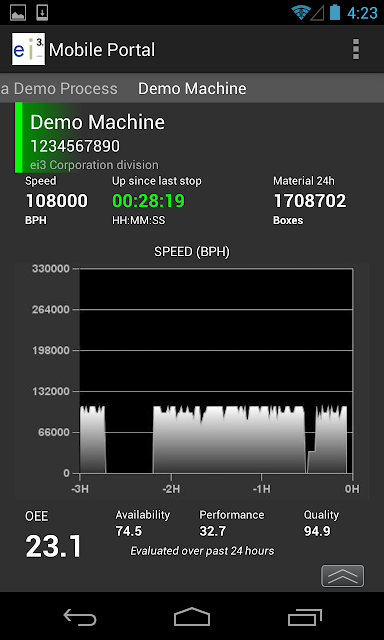Image resolution: width=384 pixels, height=640 pixels.
Task: Switch to the Demo Process tab
Action: click(59, 89)
